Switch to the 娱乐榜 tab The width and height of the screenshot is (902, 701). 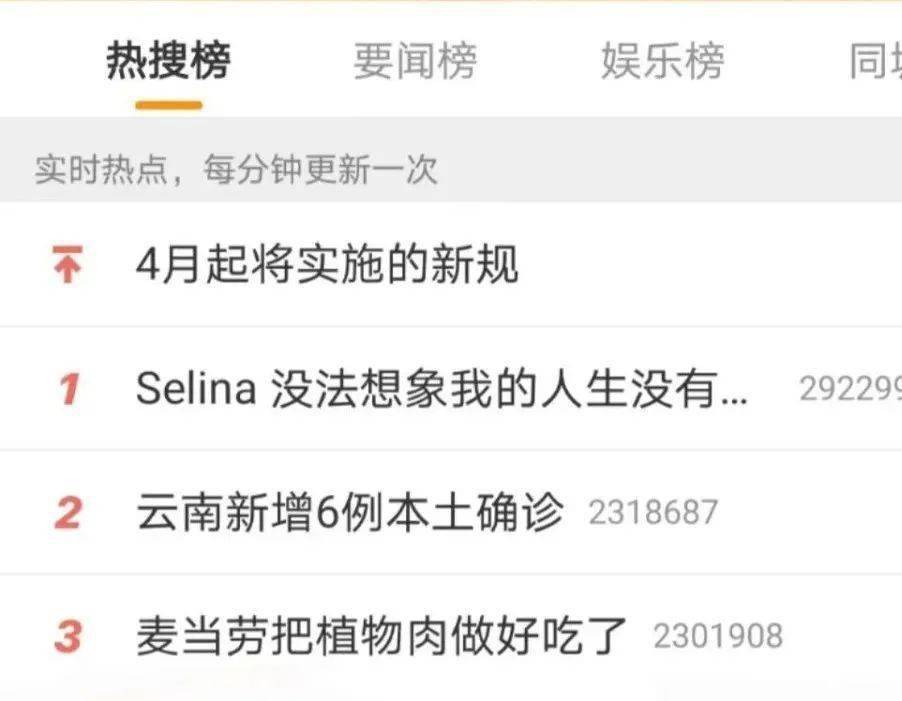[662, 61]
